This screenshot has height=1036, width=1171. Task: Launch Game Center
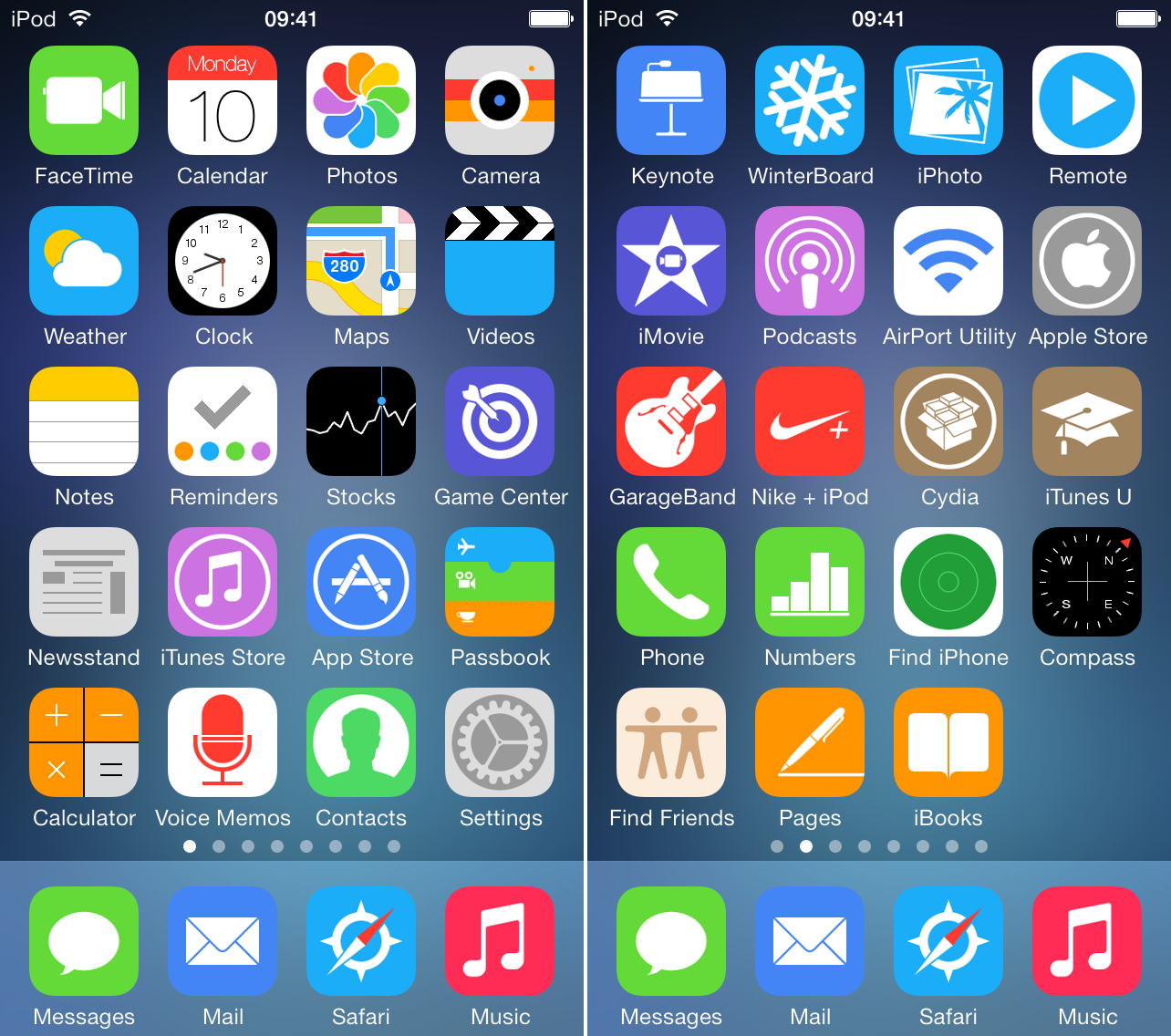(x=500, y=421)
